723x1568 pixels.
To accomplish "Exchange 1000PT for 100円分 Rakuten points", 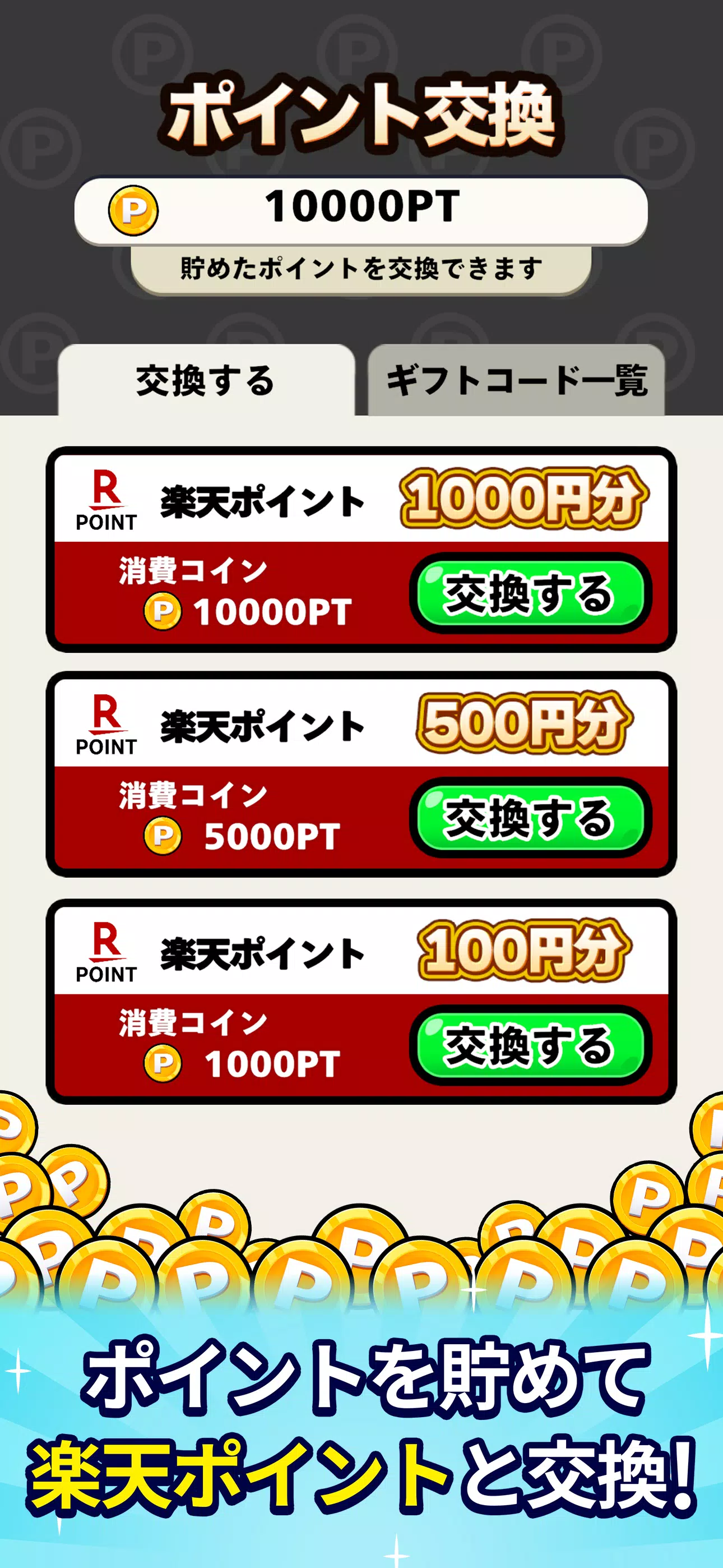I will [530, 1045].
